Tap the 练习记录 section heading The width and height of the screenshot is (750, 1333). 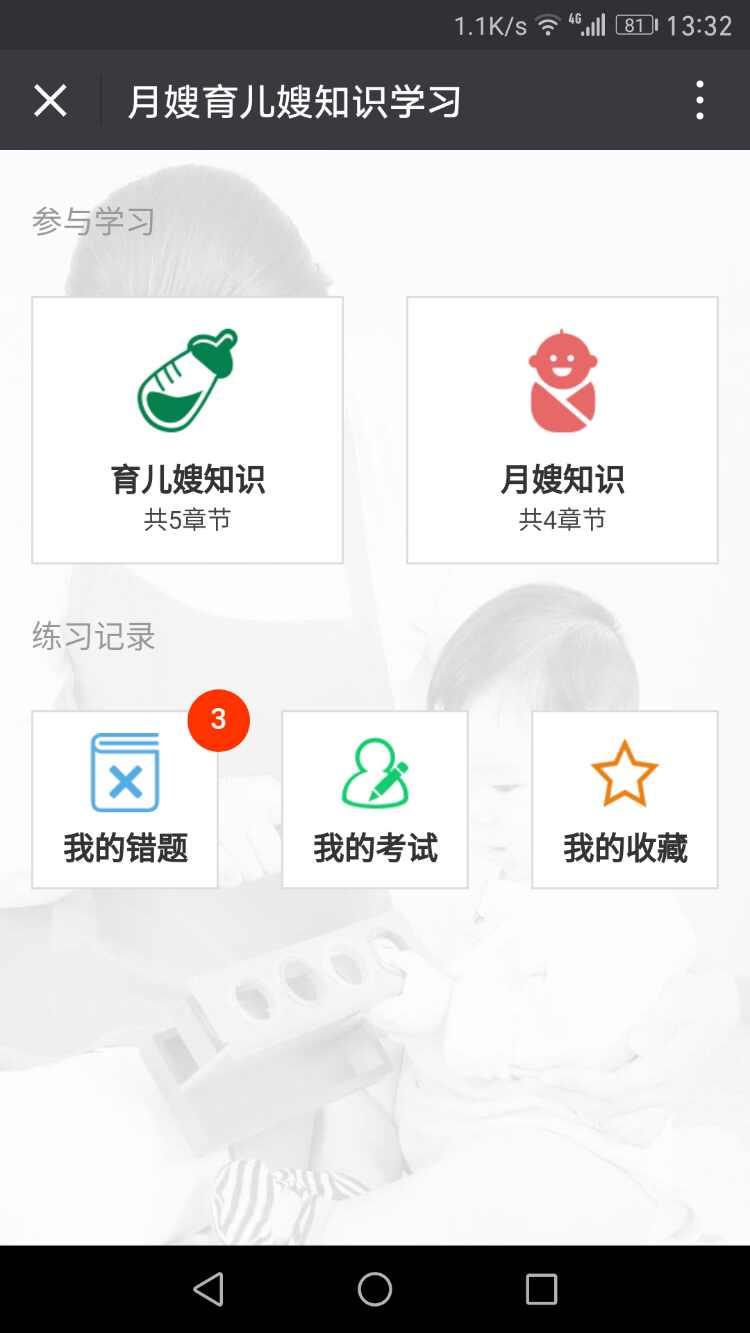click(x=92, y=637)
